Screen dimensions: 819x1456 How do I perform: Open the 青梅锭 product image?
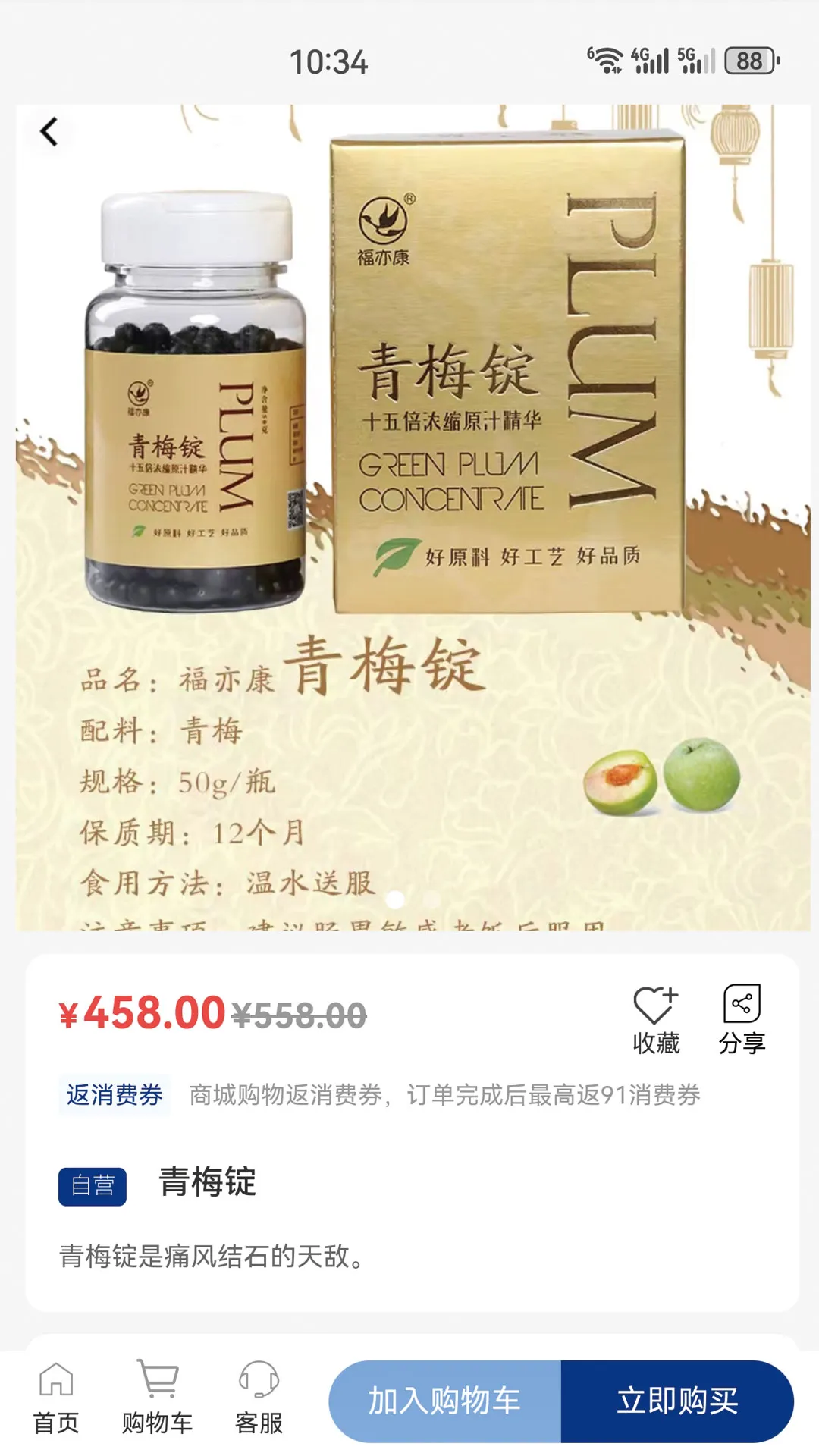tap(413, 516)
